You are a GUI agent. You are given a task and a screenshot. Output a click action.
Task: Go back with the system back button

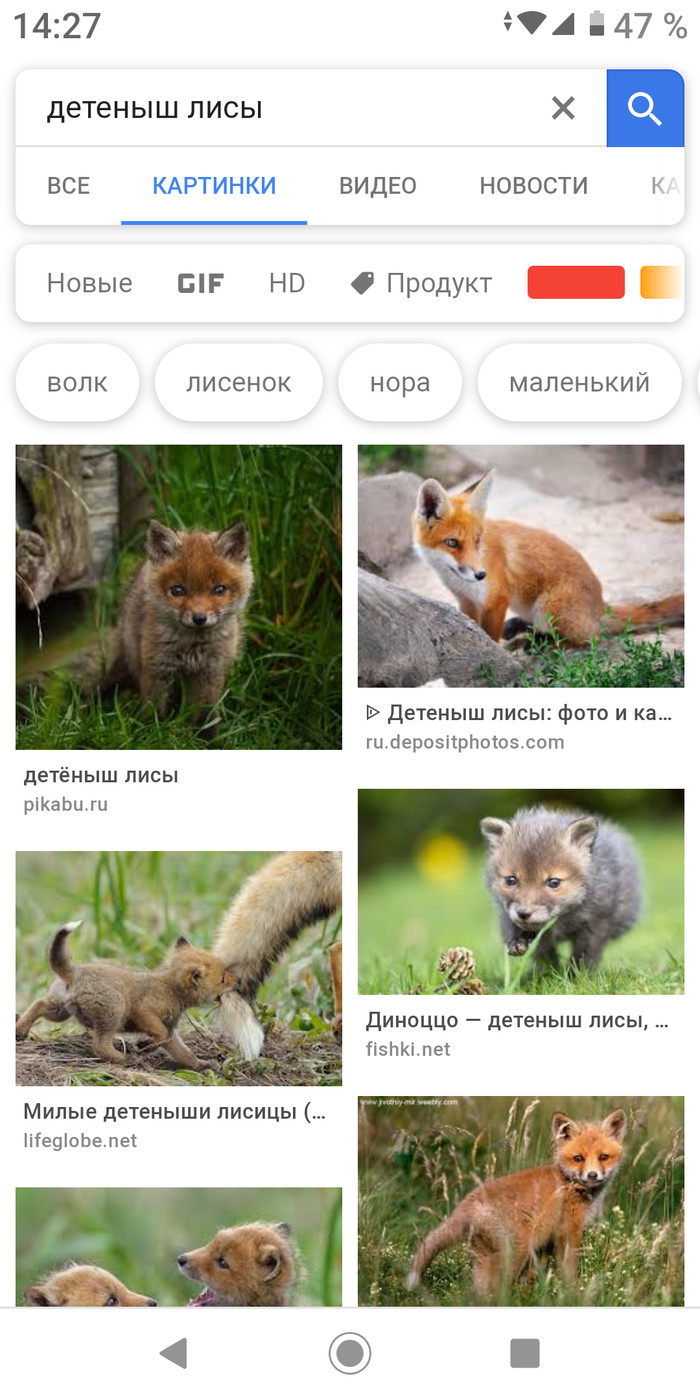tap(174, 1353)
